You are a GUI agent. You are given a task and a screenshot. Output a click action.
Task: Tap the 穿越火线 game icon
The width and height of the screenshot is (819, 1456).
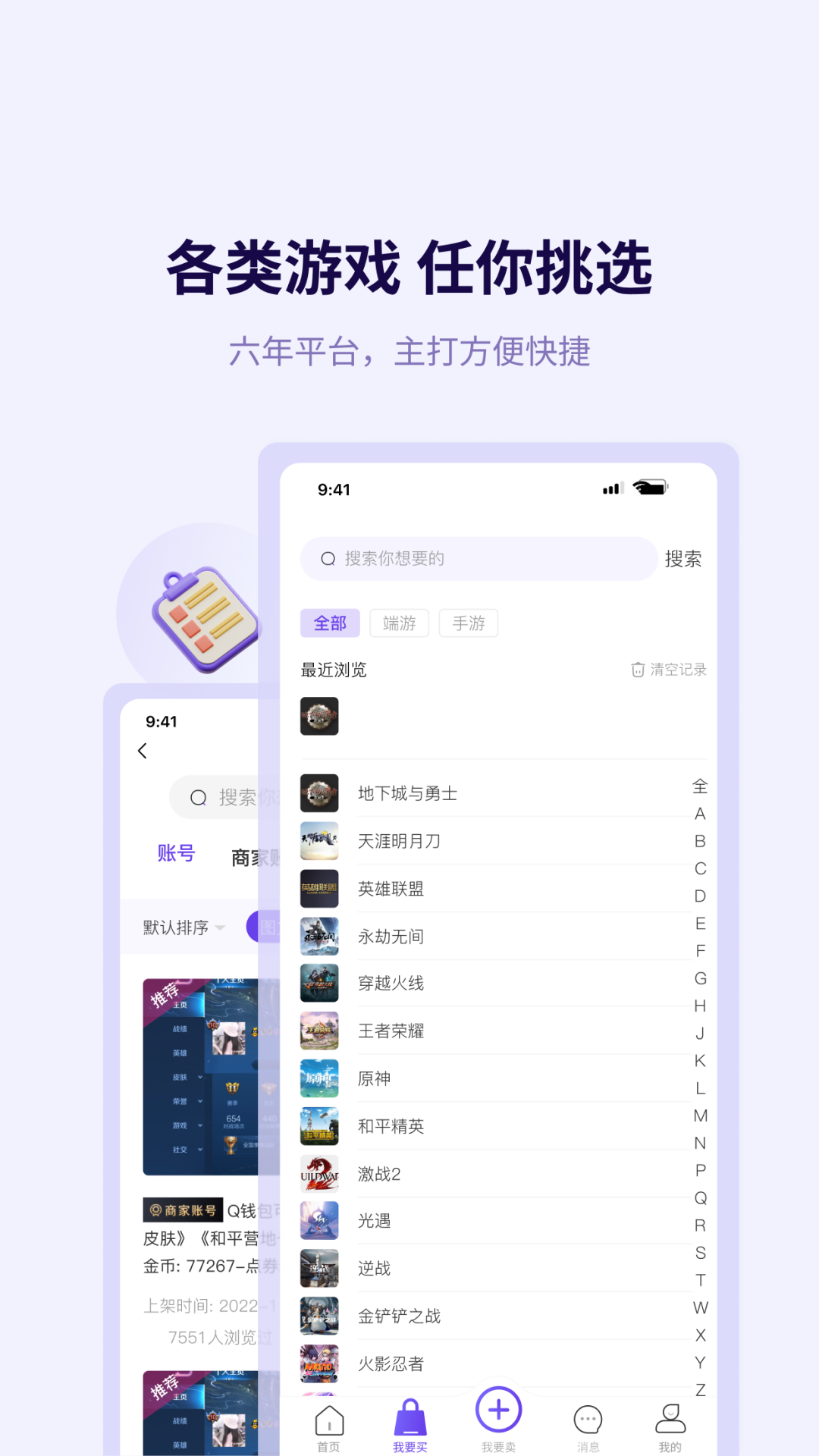[319, 983]
